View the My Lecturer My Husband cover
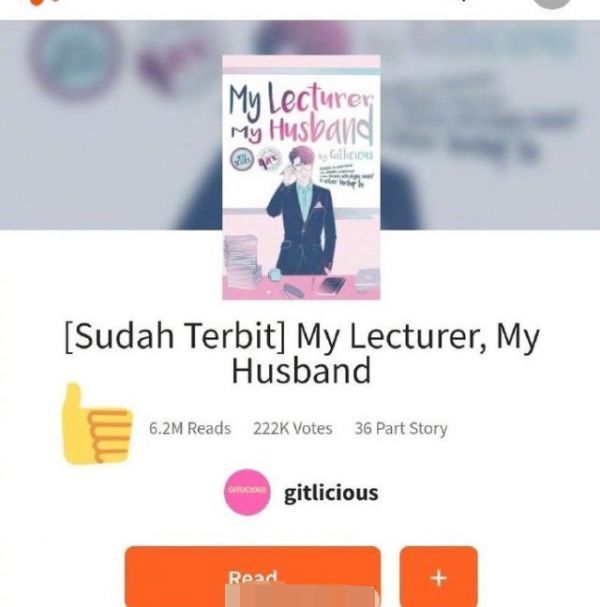Image resolution: width=600 pixels, height=607 pixels. [300, 177]
